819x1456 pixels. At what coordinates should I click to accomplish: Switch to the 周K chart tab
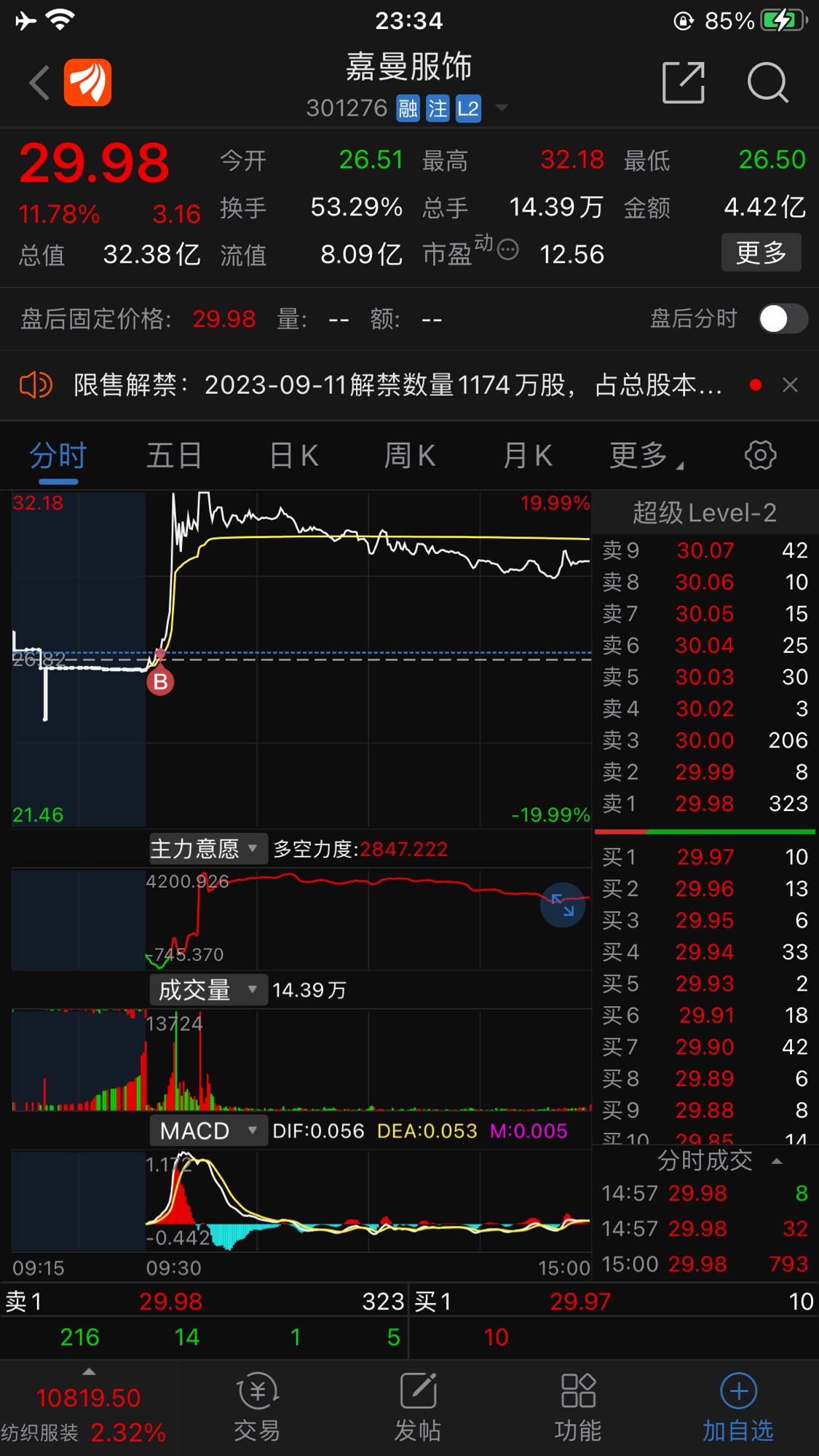(x=410, y=456)
